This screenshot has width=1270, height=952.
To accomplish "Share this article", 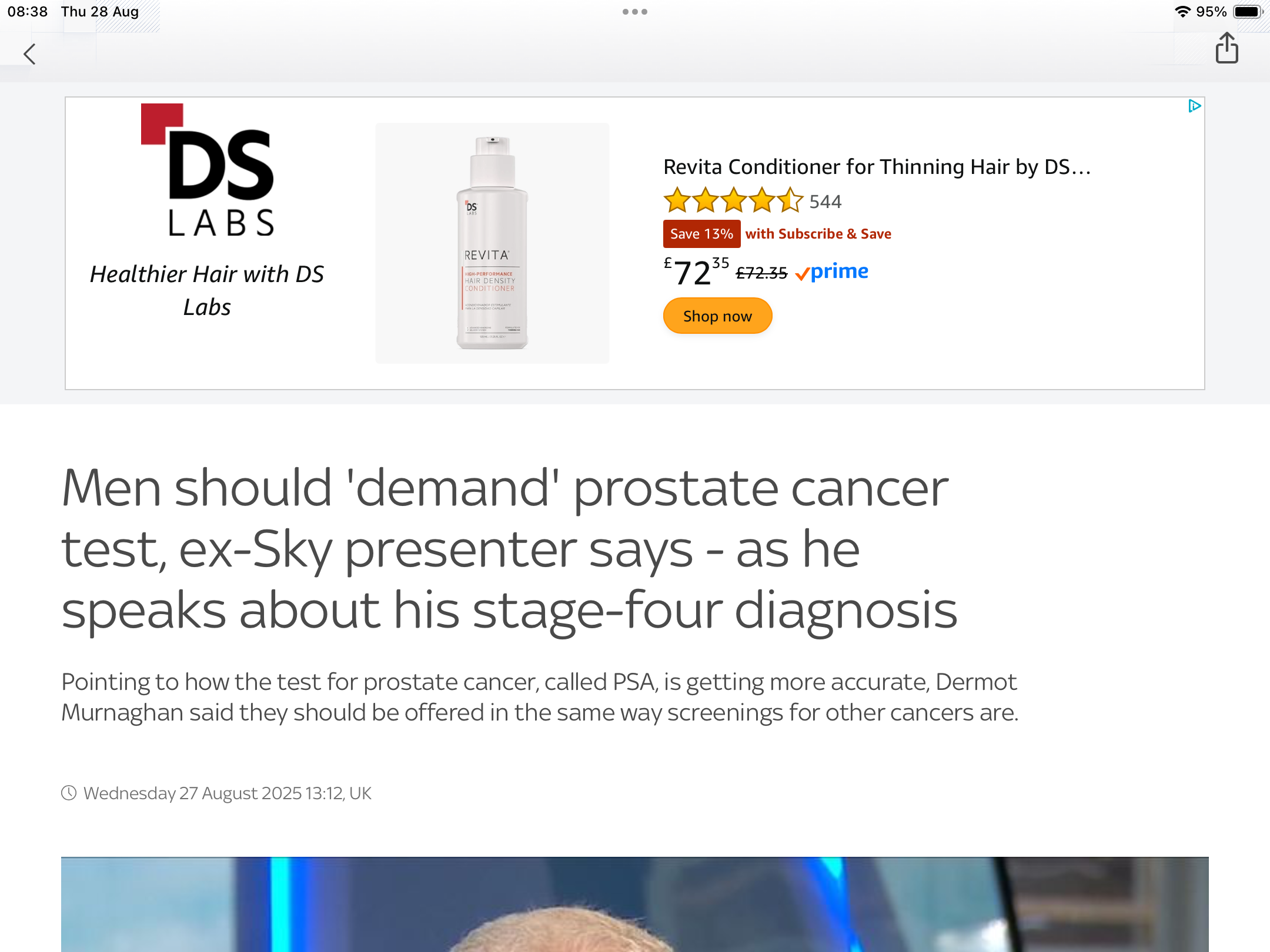I will point(1226,48).
